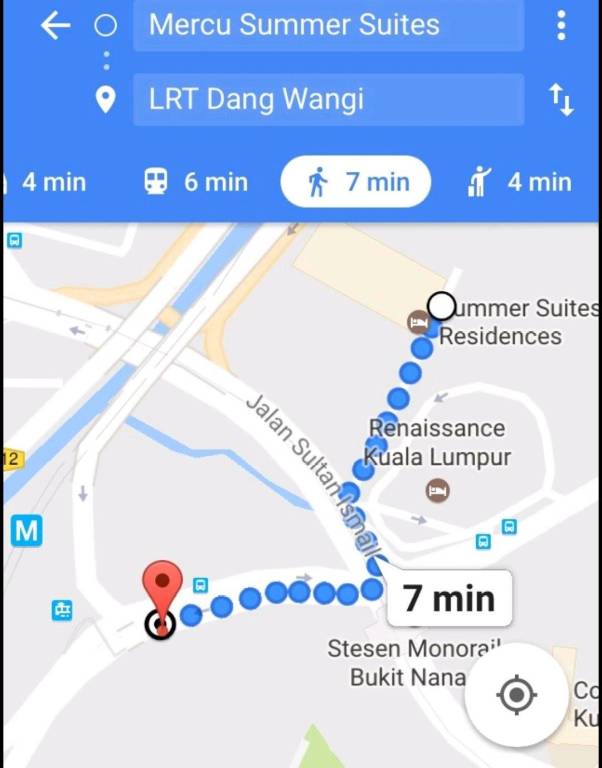Tap the red destination pin
Image resolution: width=602 pixels, height=768 pixels.
click(x=162, y=590)
